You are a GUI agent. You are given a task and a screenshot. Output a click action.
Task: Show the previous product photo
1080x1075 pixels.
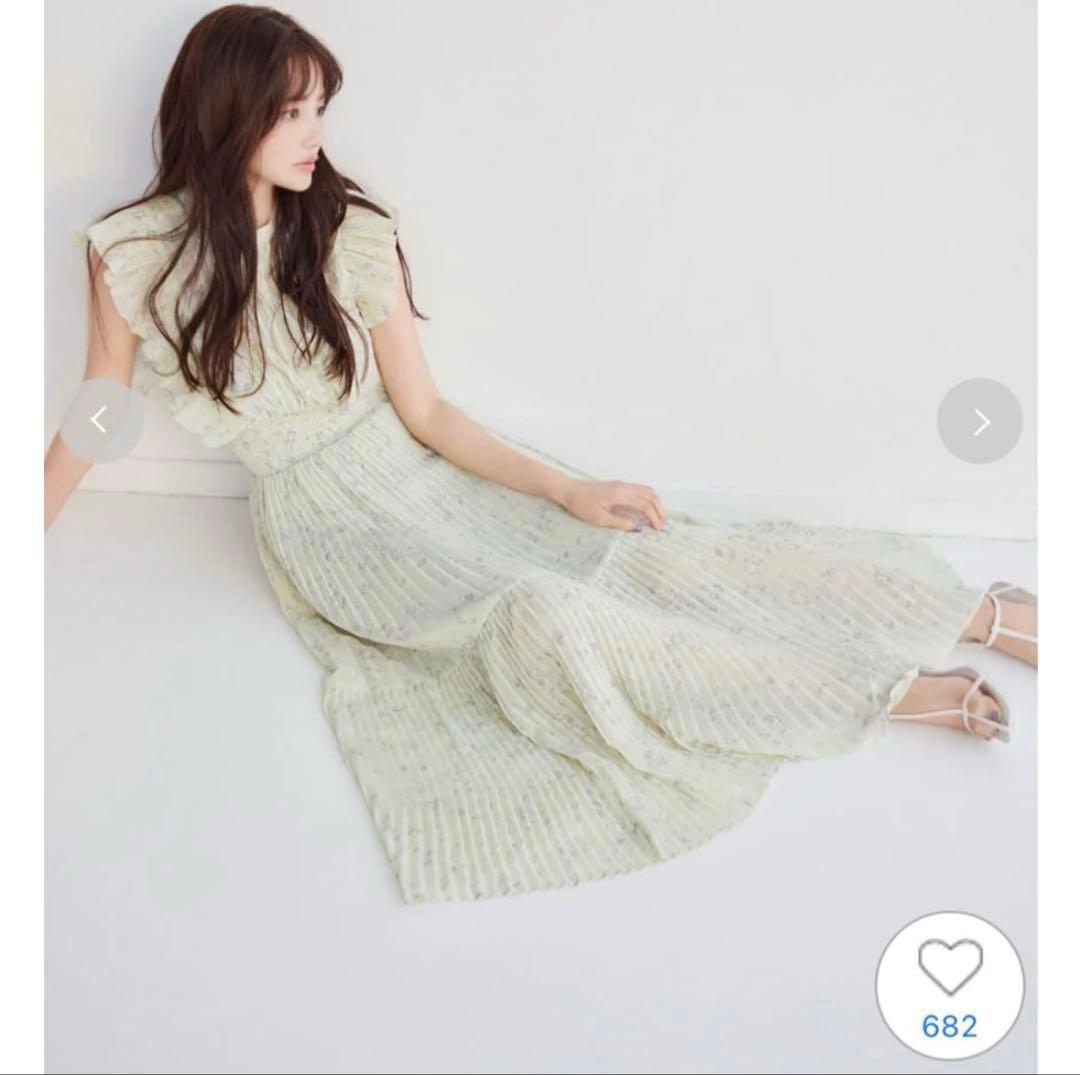click(99, 421)
